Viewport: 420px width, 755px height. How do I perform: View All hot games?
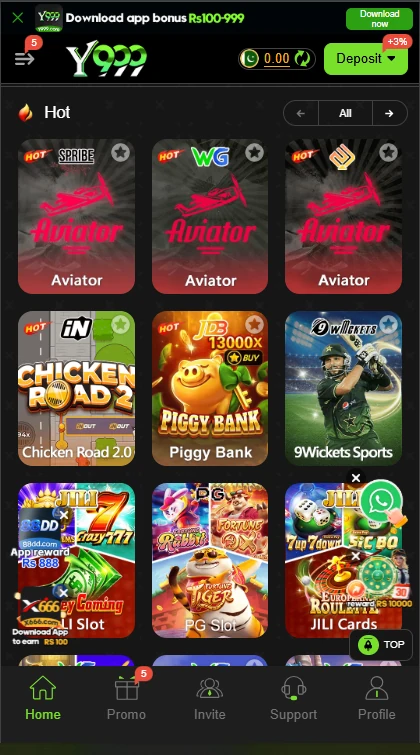click(345, 113)
